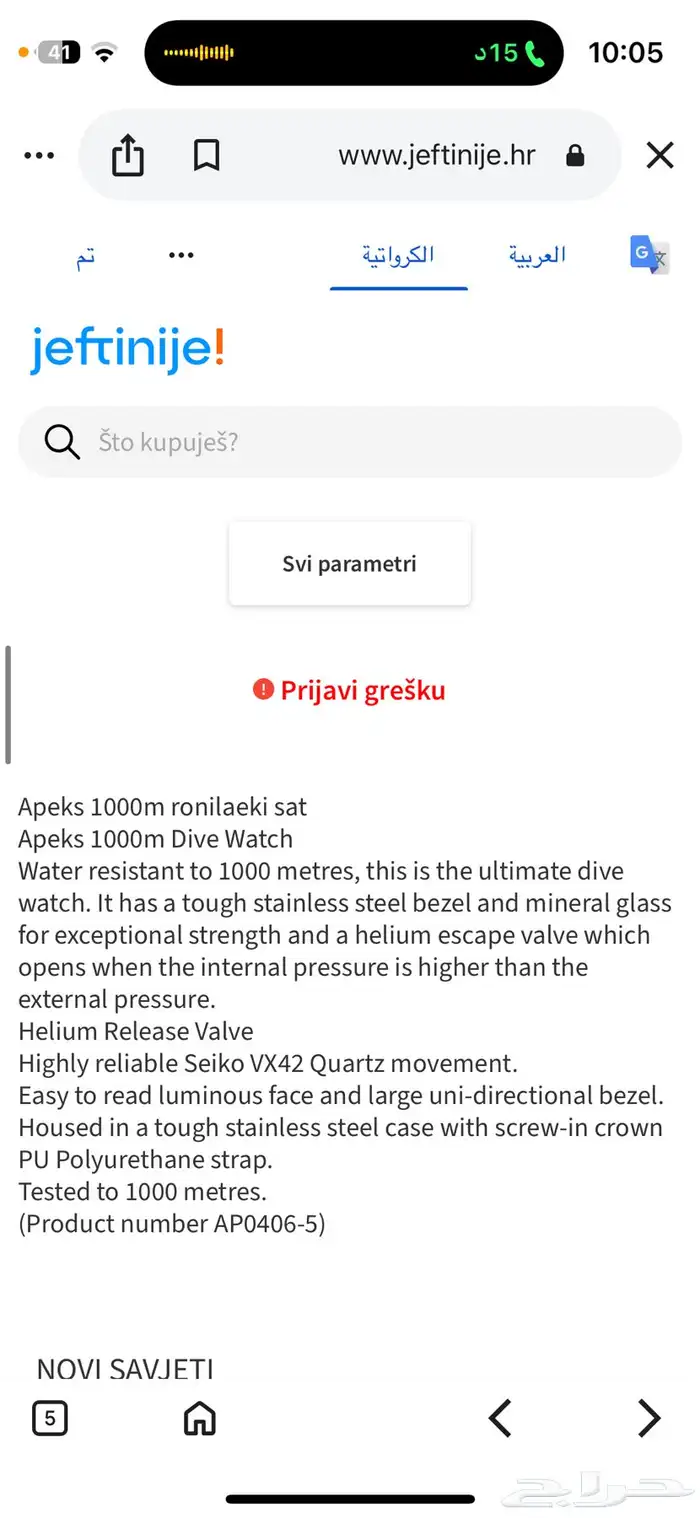Open the browser overflow menu
The image size is (700, 1518).
(39, 156)
